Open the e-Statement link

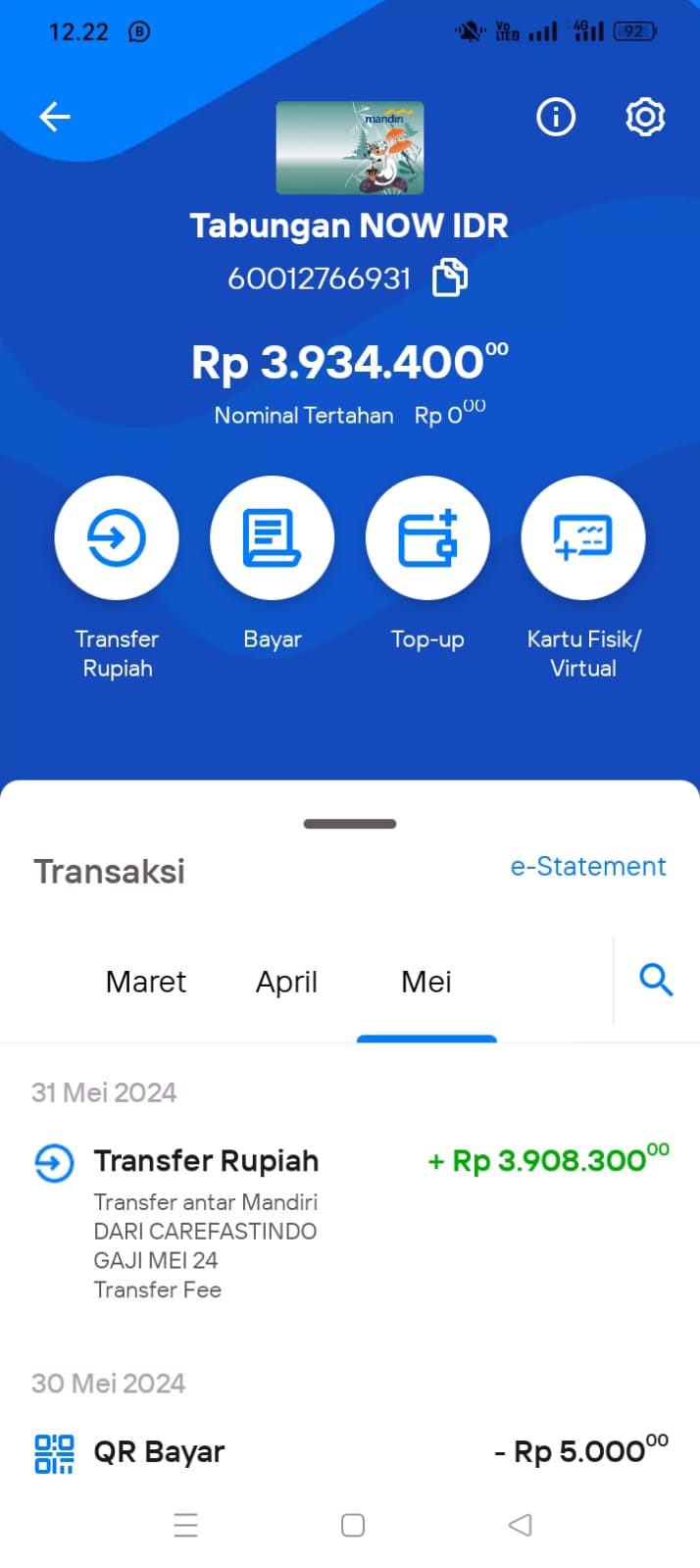[588, 867]
